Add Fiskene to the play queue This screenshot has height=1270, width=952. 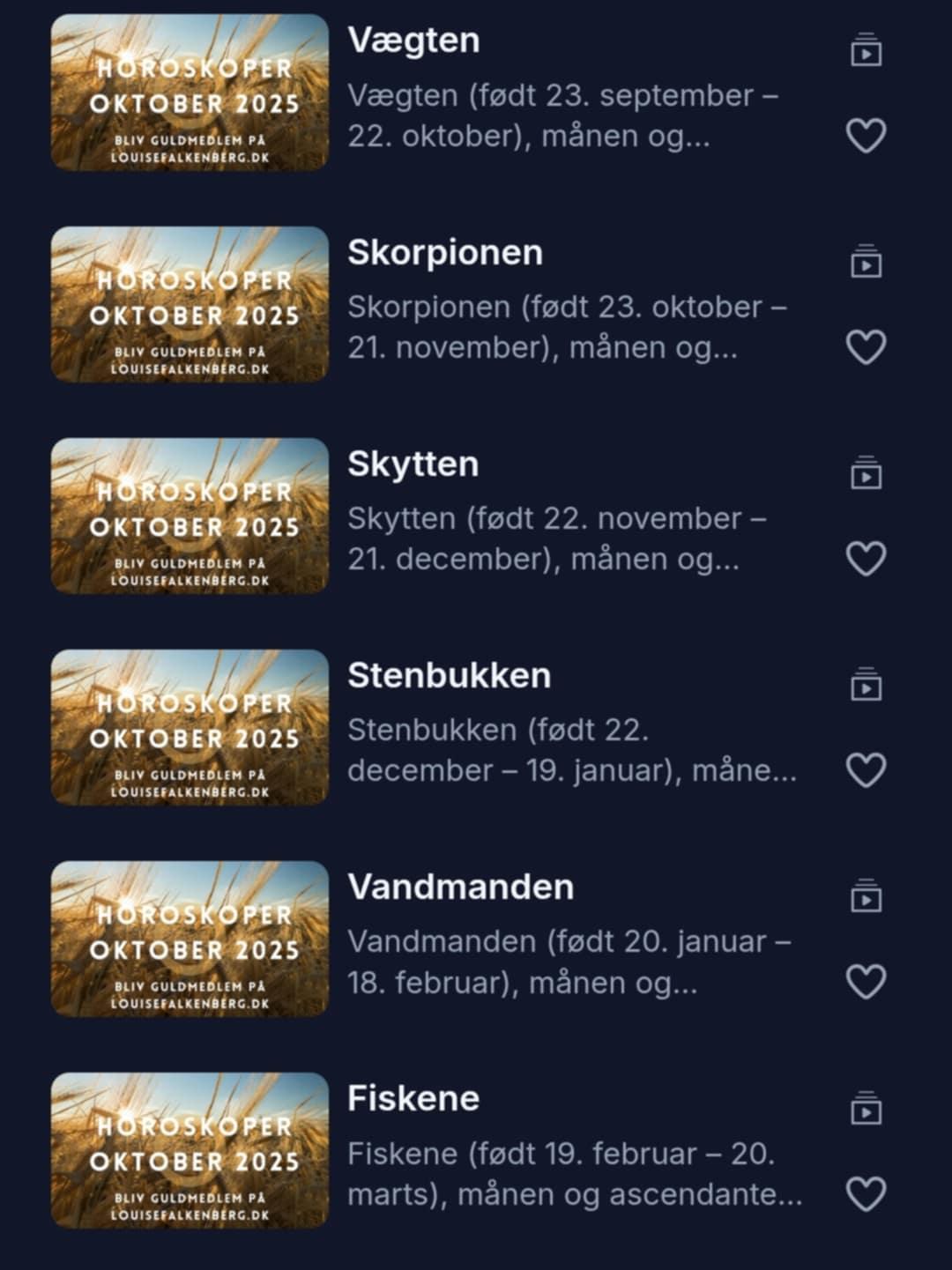[x=866, y=1108]
